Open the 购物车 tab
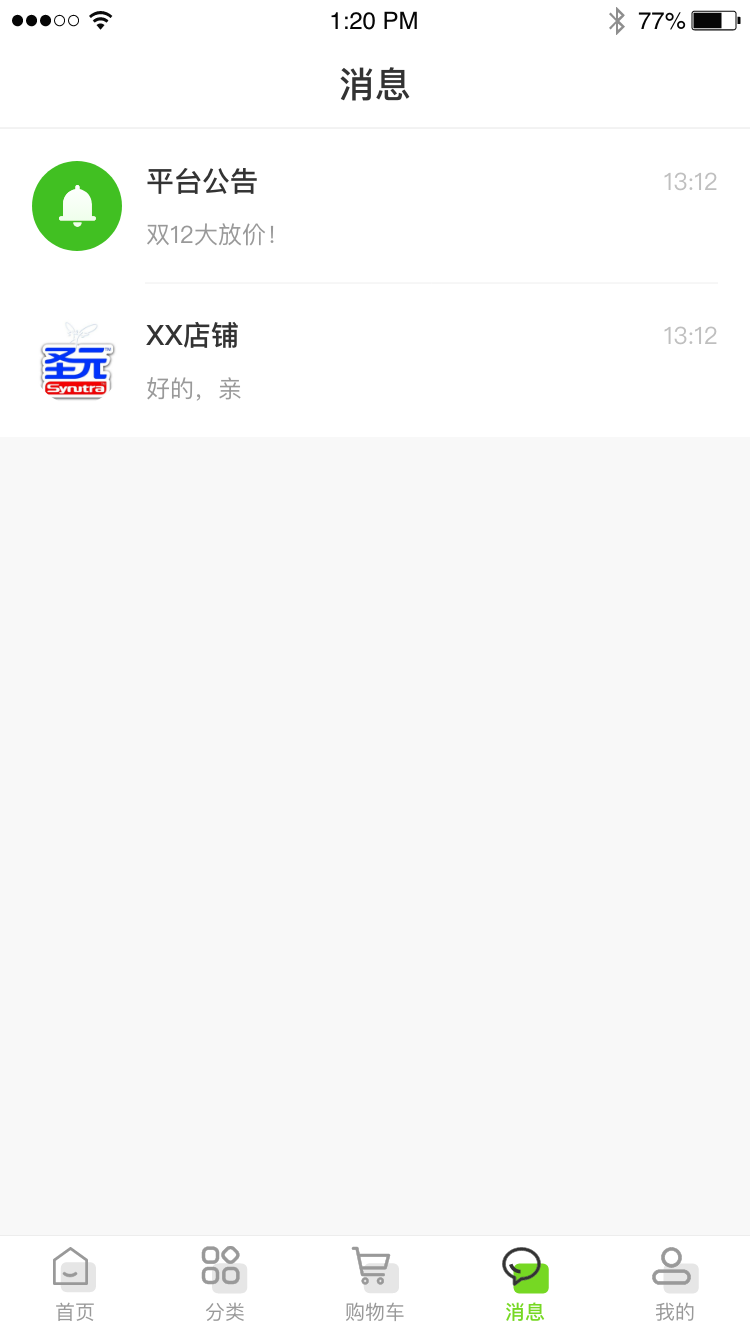 point(375,1284)
